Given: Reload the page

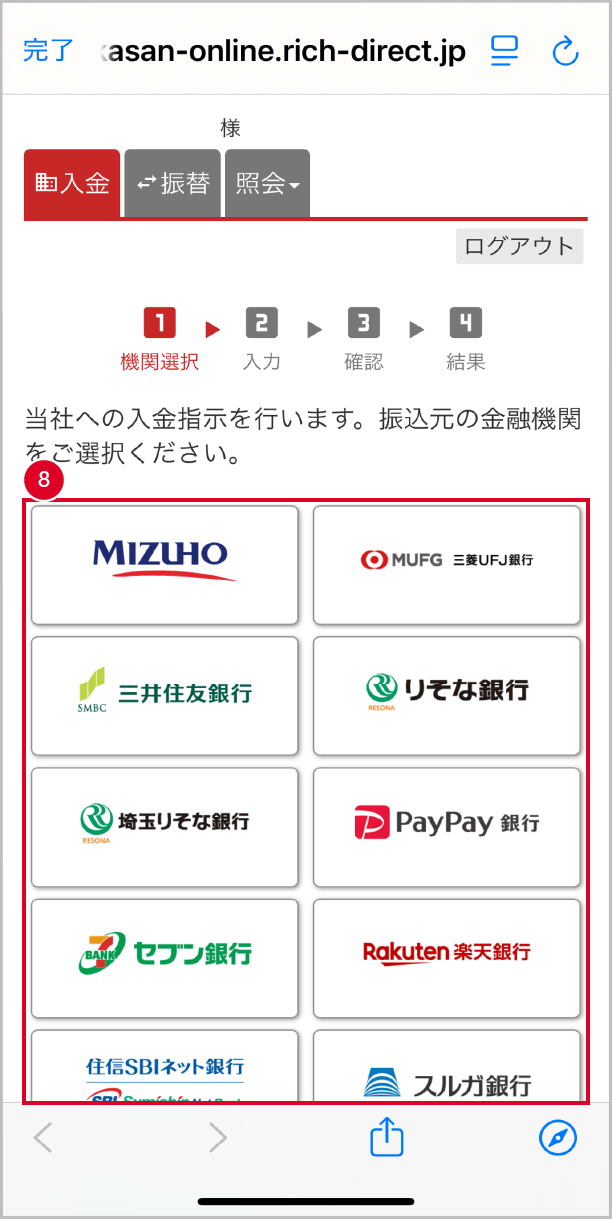Looking at the screenshot, I should [x=565, y=52].
